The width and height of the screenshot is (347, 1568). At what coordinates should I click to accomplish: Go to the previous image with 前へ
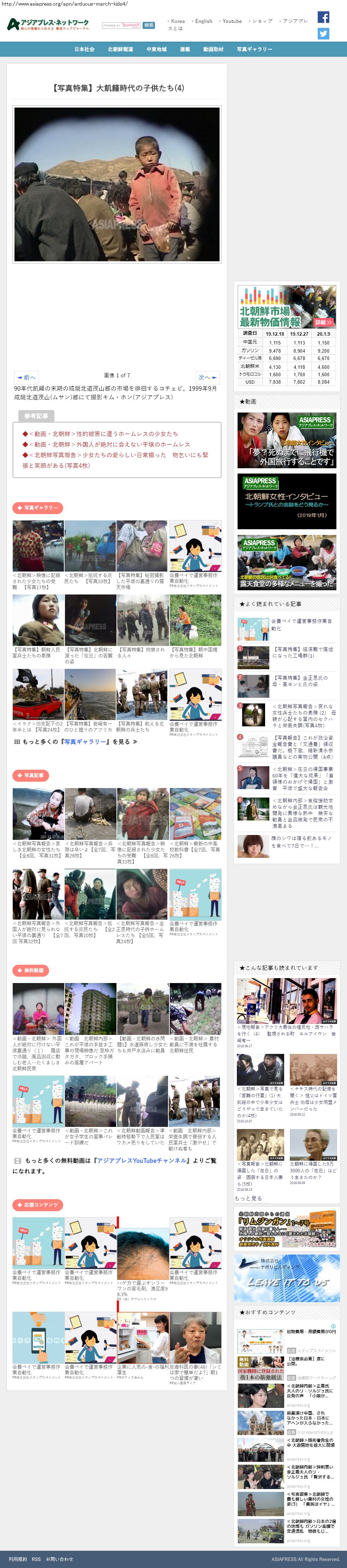tap(26, 377)
